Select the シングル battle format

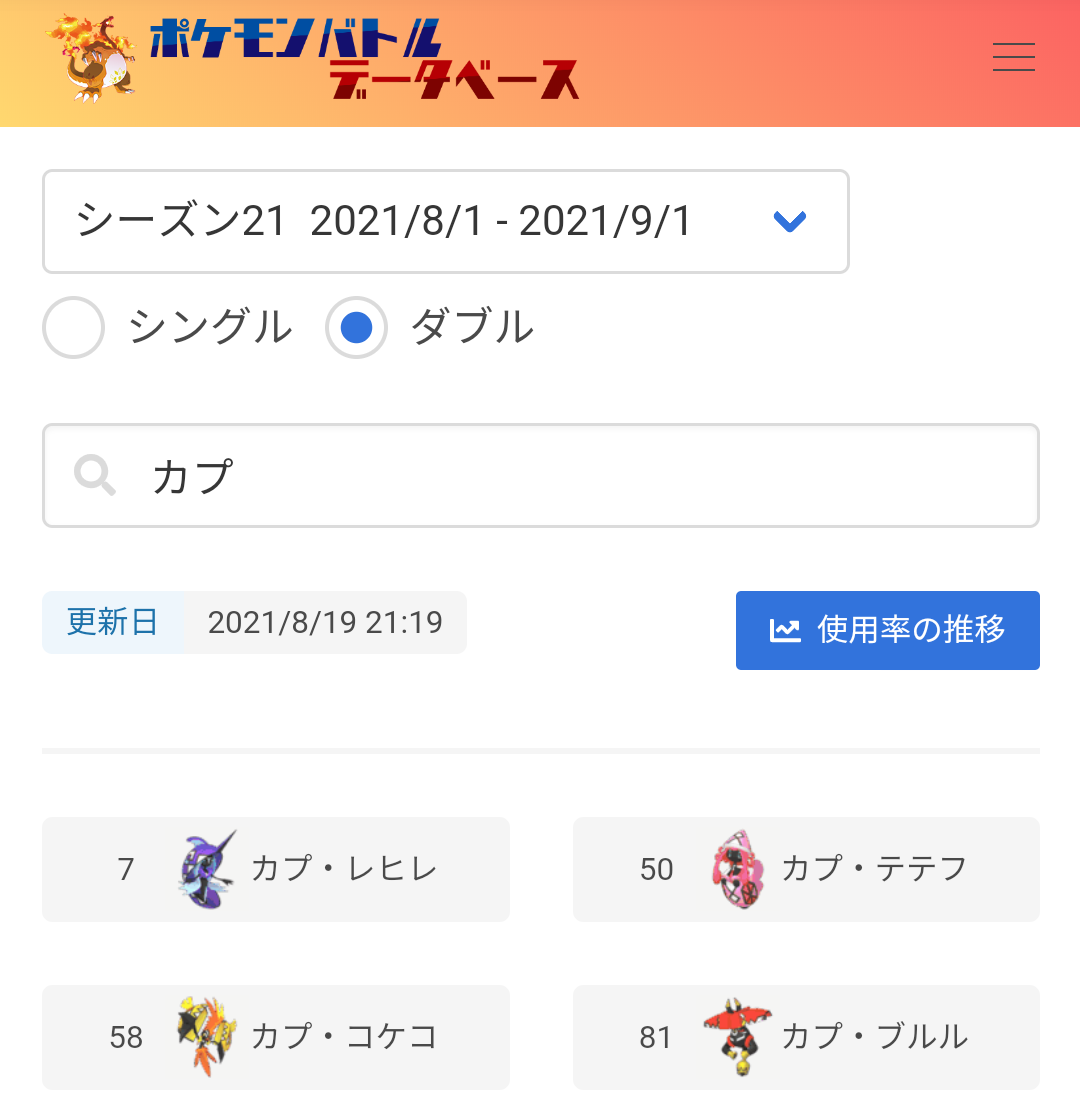tap(74, 328)
